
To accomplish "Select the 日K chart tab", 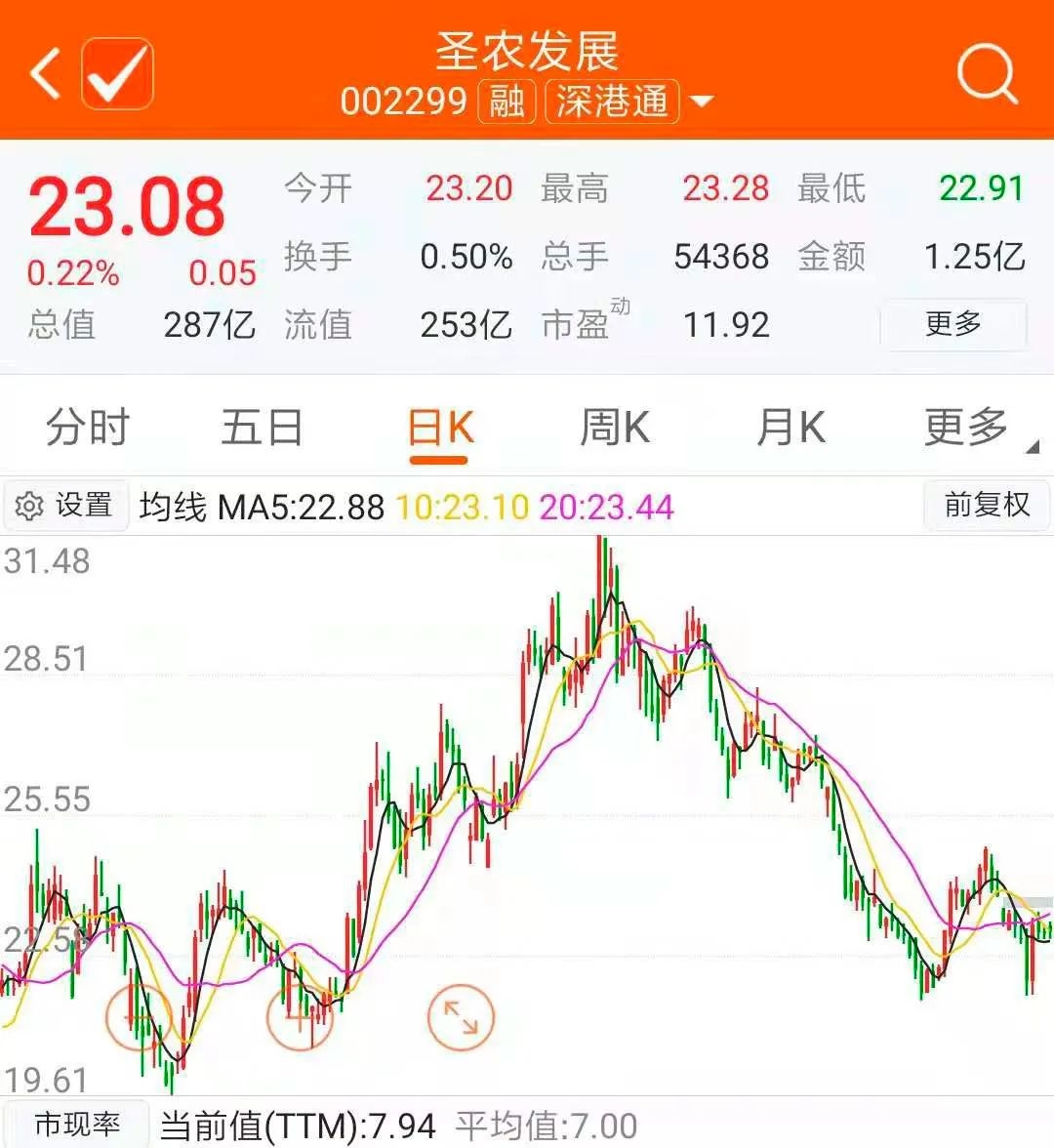I will coord(439,430).
